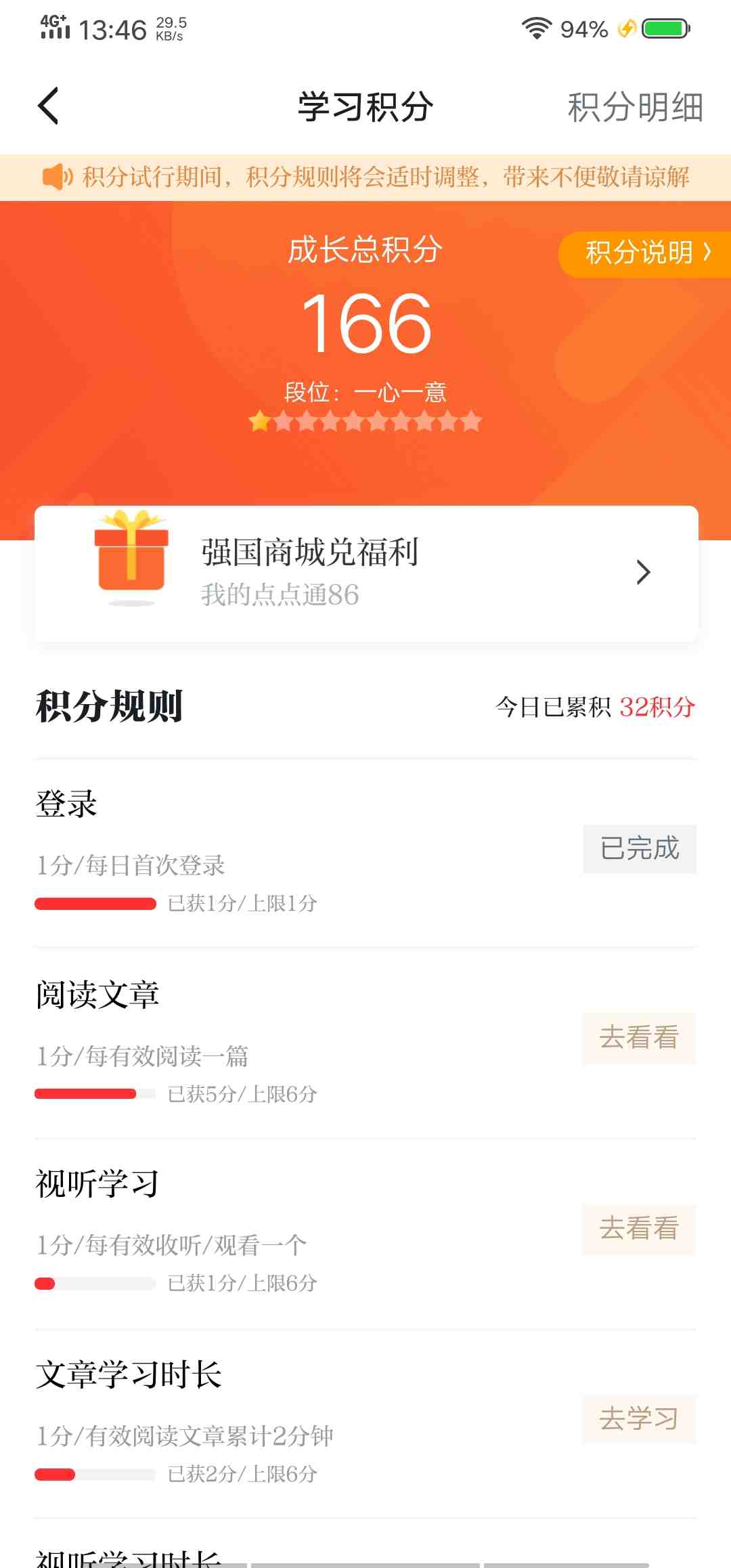Screen dimensions: 731x1568
Task: Tap 去看看 next to 视听学习
Action: click(x=640, y=1229)
